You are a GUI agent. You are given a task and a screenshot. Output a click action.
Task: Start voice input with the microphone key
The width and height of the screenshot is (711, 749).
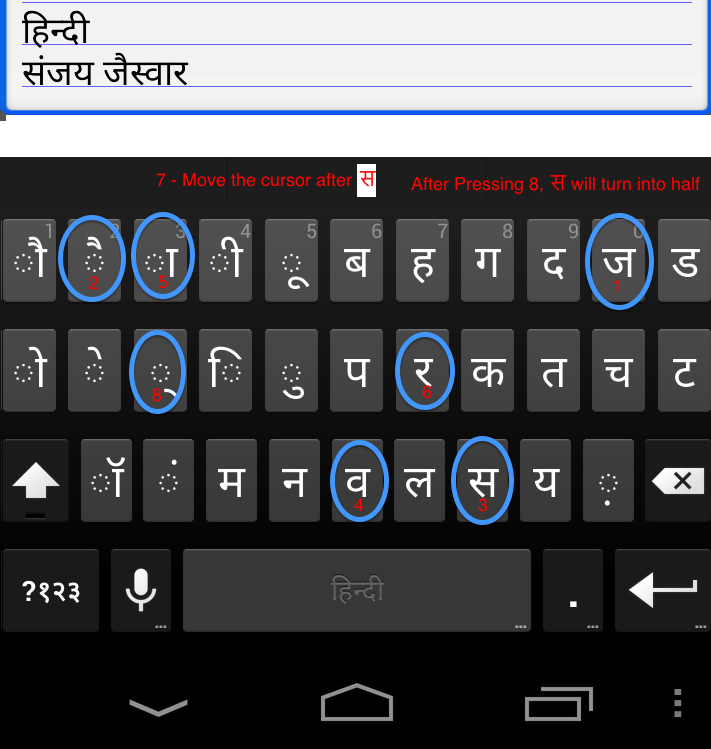(x=141, y=591)
